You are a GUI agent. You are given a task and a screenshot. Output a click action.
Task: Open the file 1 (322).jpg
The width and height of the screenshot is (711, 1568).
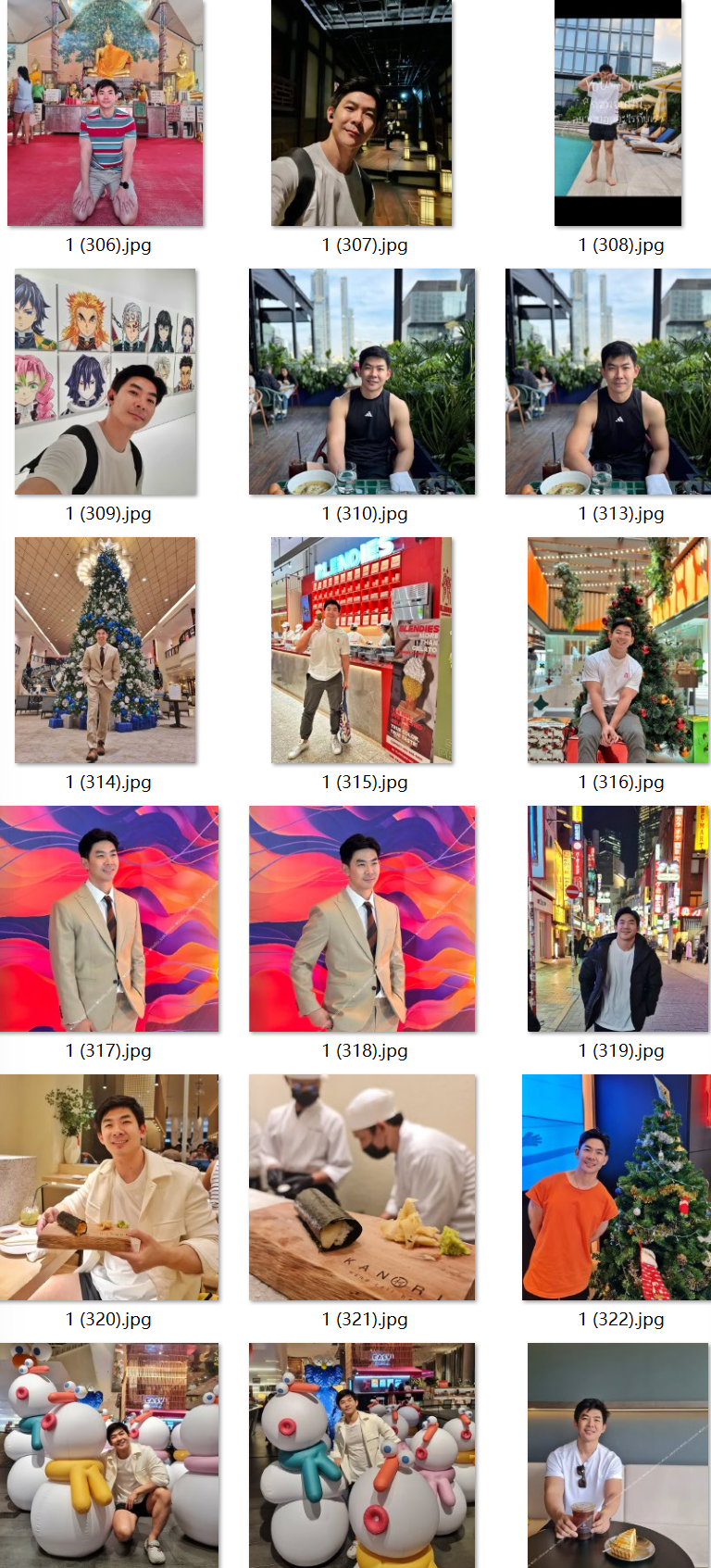pos(616,1187)
